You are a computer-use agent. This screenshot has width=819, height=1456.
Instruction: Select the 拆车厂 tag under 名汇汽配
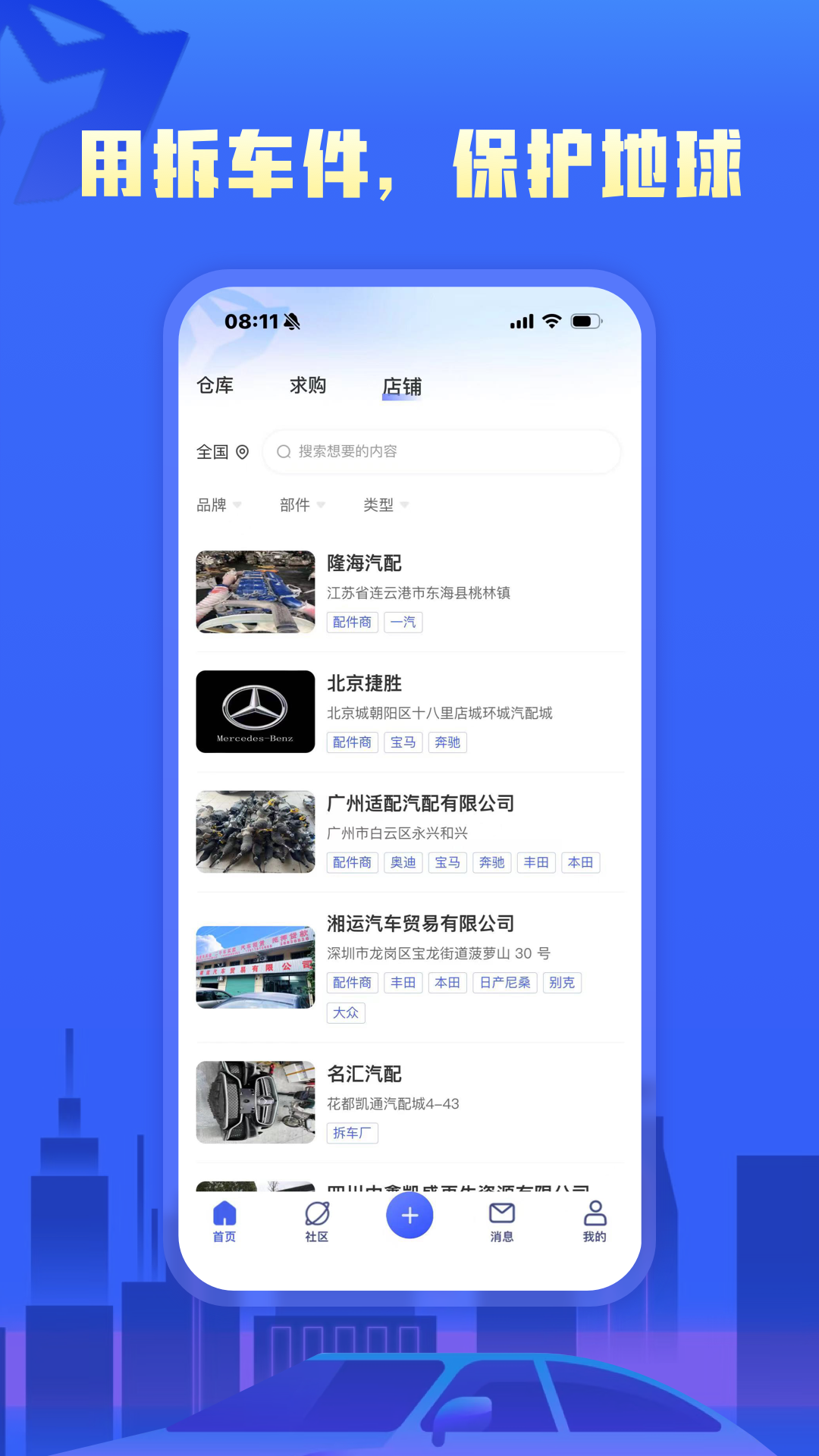(352, 1133)
